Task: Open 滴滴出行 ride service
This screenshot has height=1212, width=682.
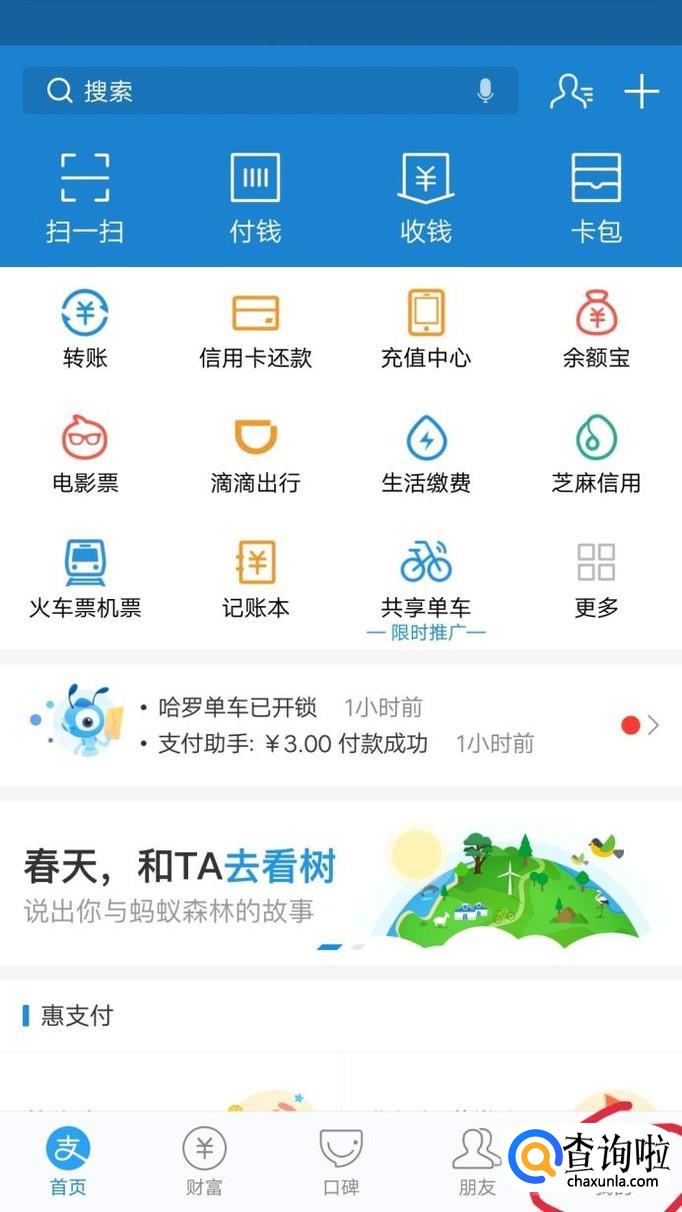Action: pos(255,455)
